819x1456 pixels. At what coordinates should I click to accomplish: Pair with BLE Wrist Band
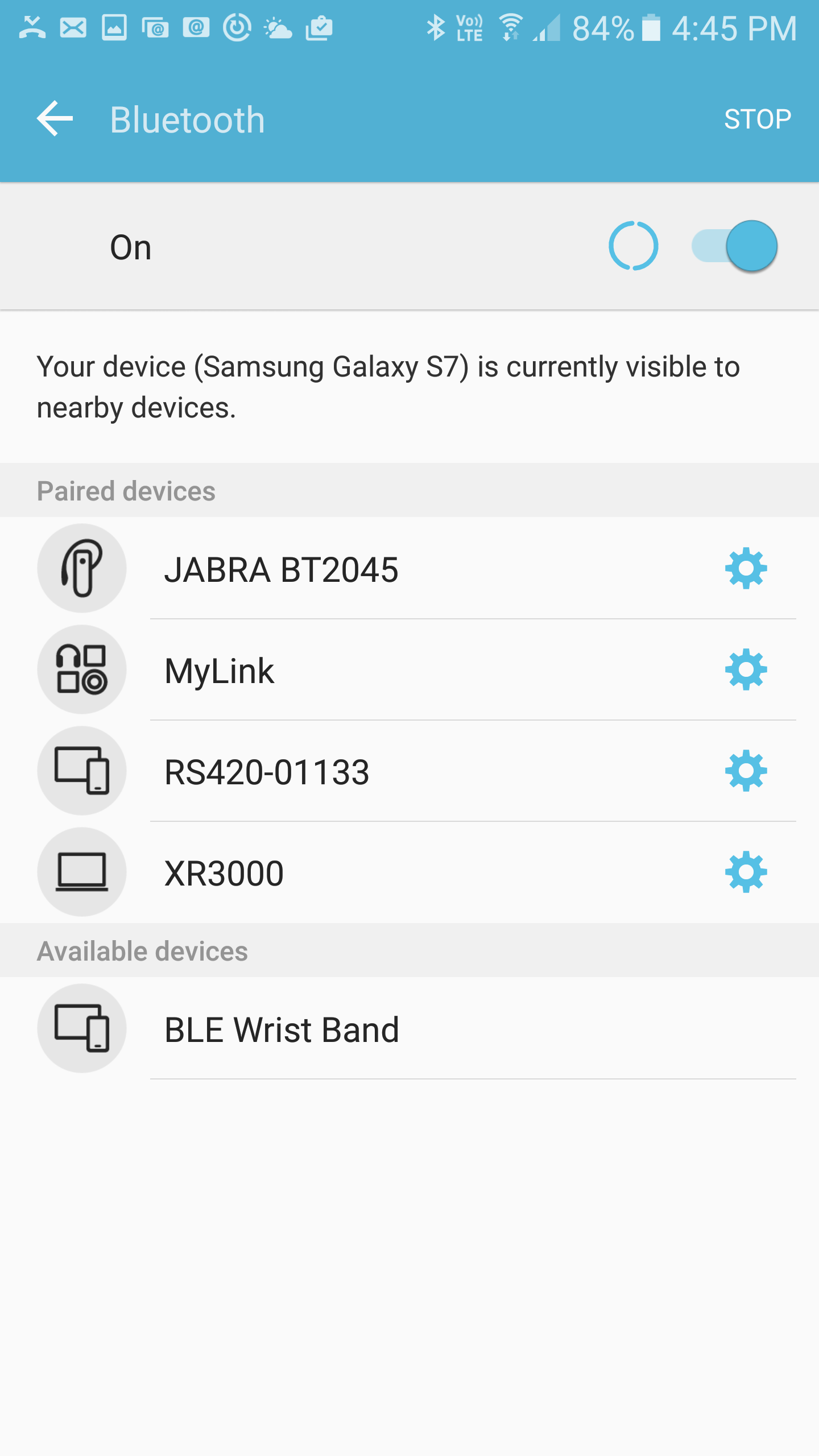409,1028
